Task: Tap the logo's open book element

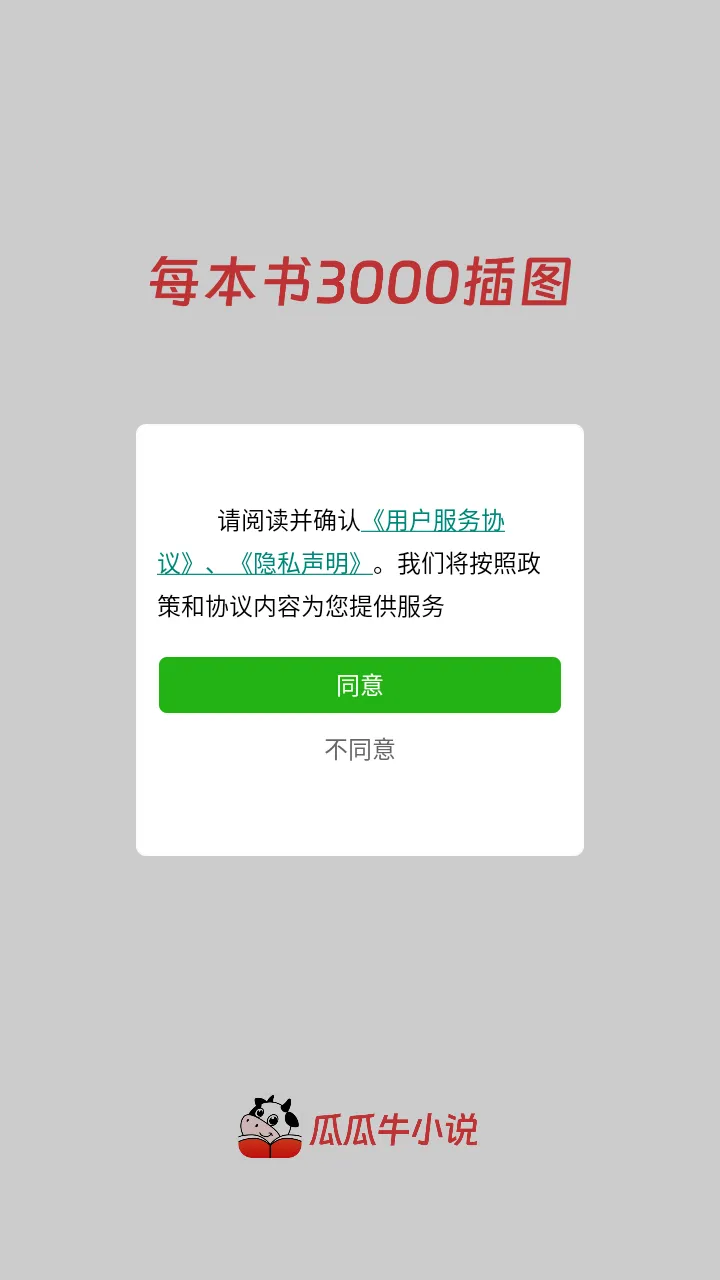Action: click(x=269, y=1147)
